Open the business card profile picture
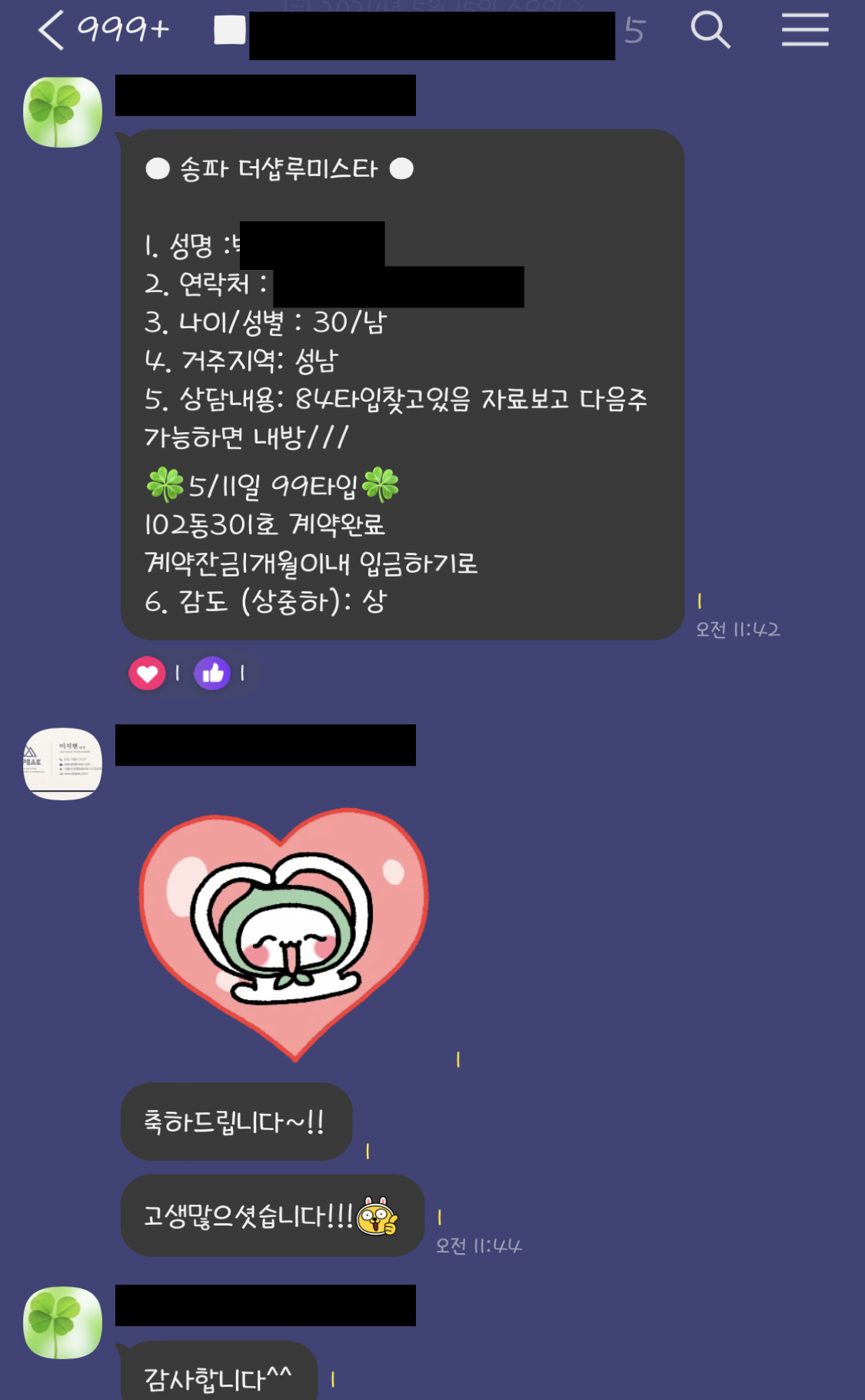The height and width of the screenshot is (1400, 865). (62, 763)
